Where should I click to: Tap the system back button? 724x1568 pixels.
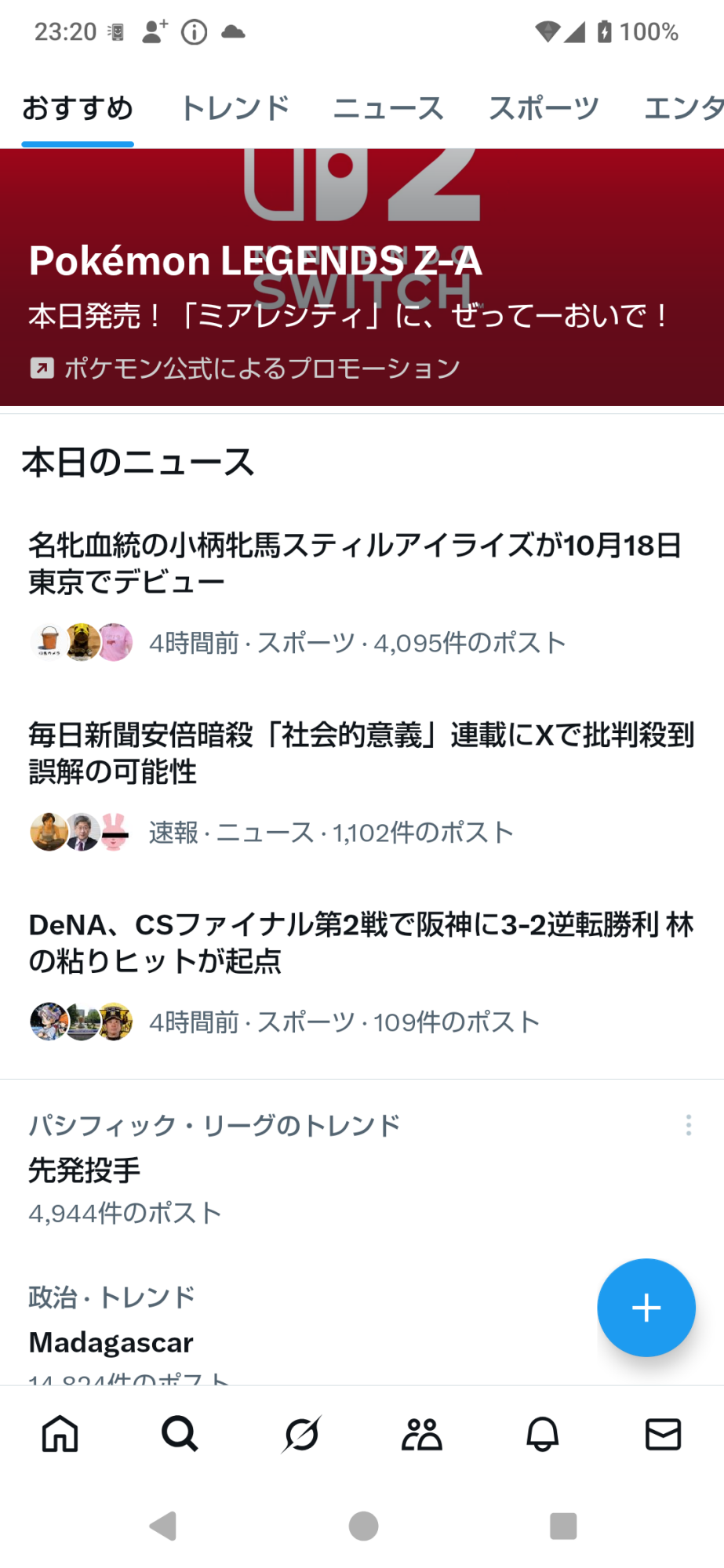tap(163, 1526)
